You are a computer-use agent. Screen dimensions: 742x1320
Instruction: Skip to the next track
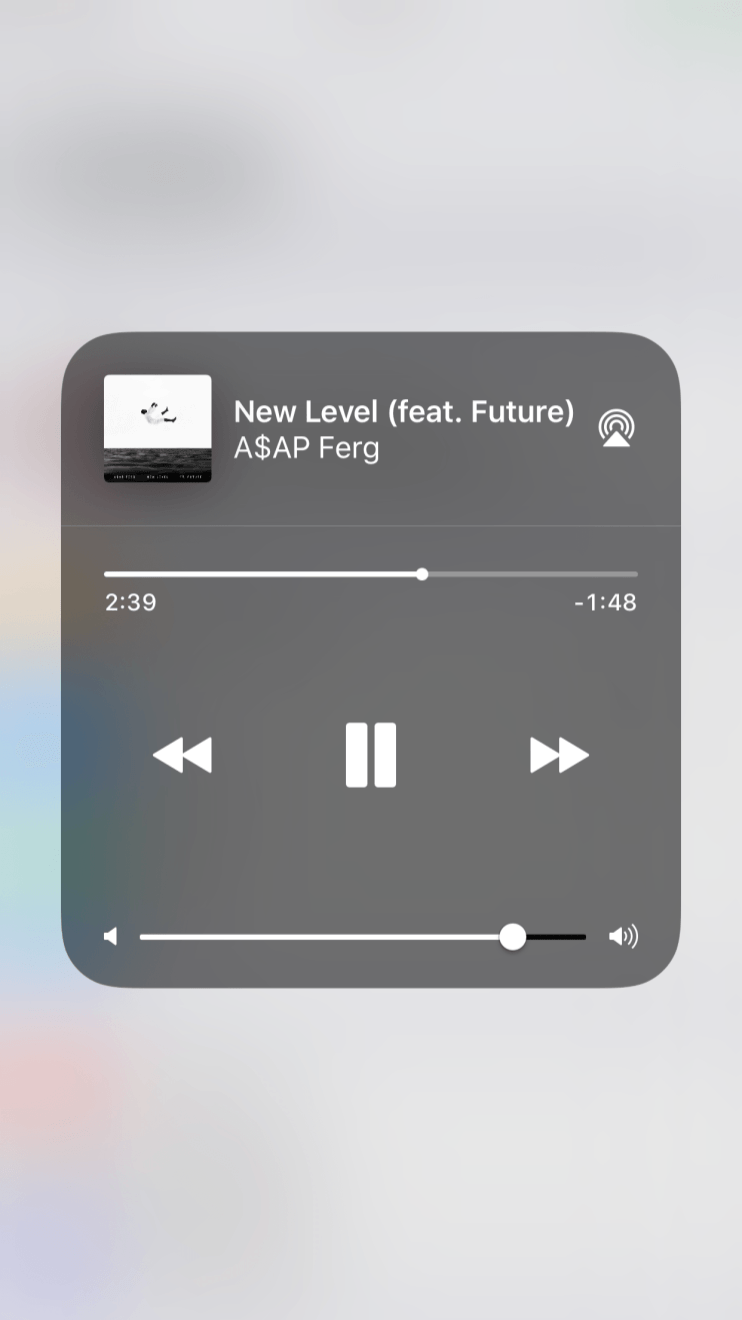pos(559,755)
